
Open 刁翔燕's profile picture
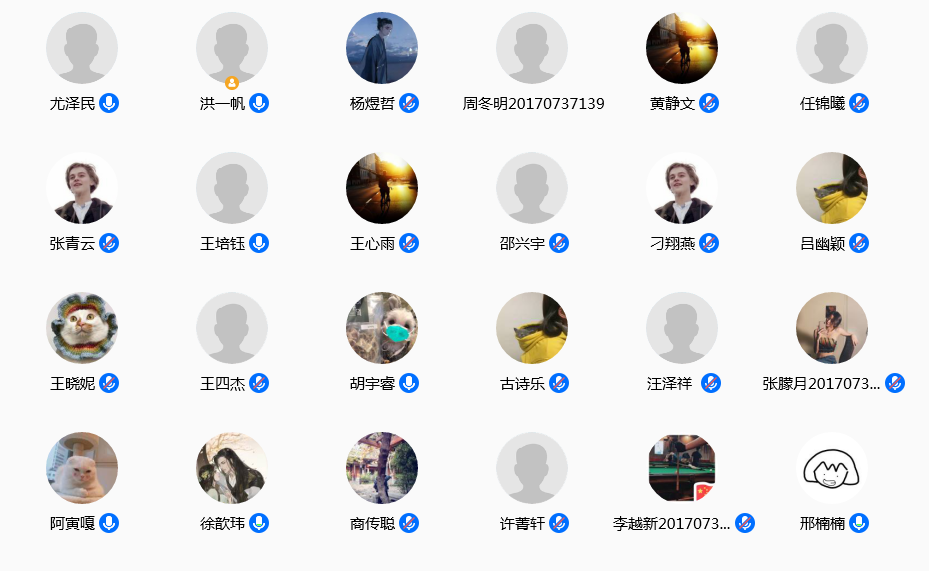(682, 188)
